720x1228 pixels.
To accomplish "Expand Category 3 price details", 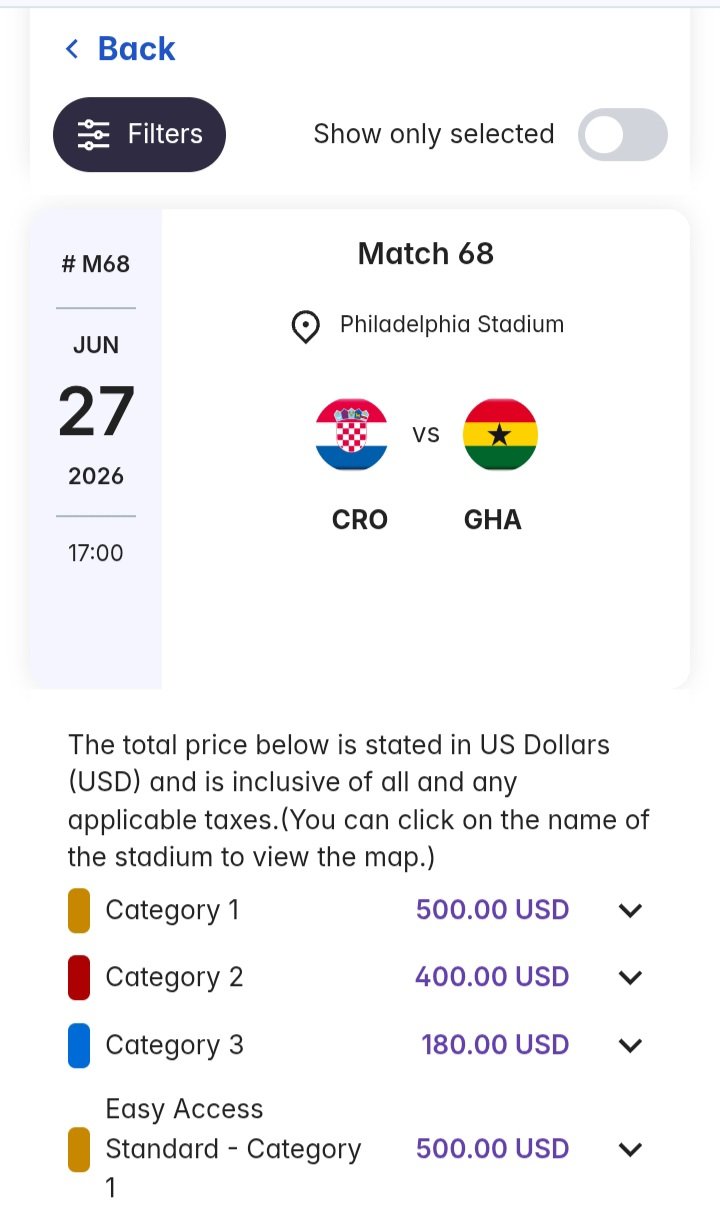I will point(630,1045).
